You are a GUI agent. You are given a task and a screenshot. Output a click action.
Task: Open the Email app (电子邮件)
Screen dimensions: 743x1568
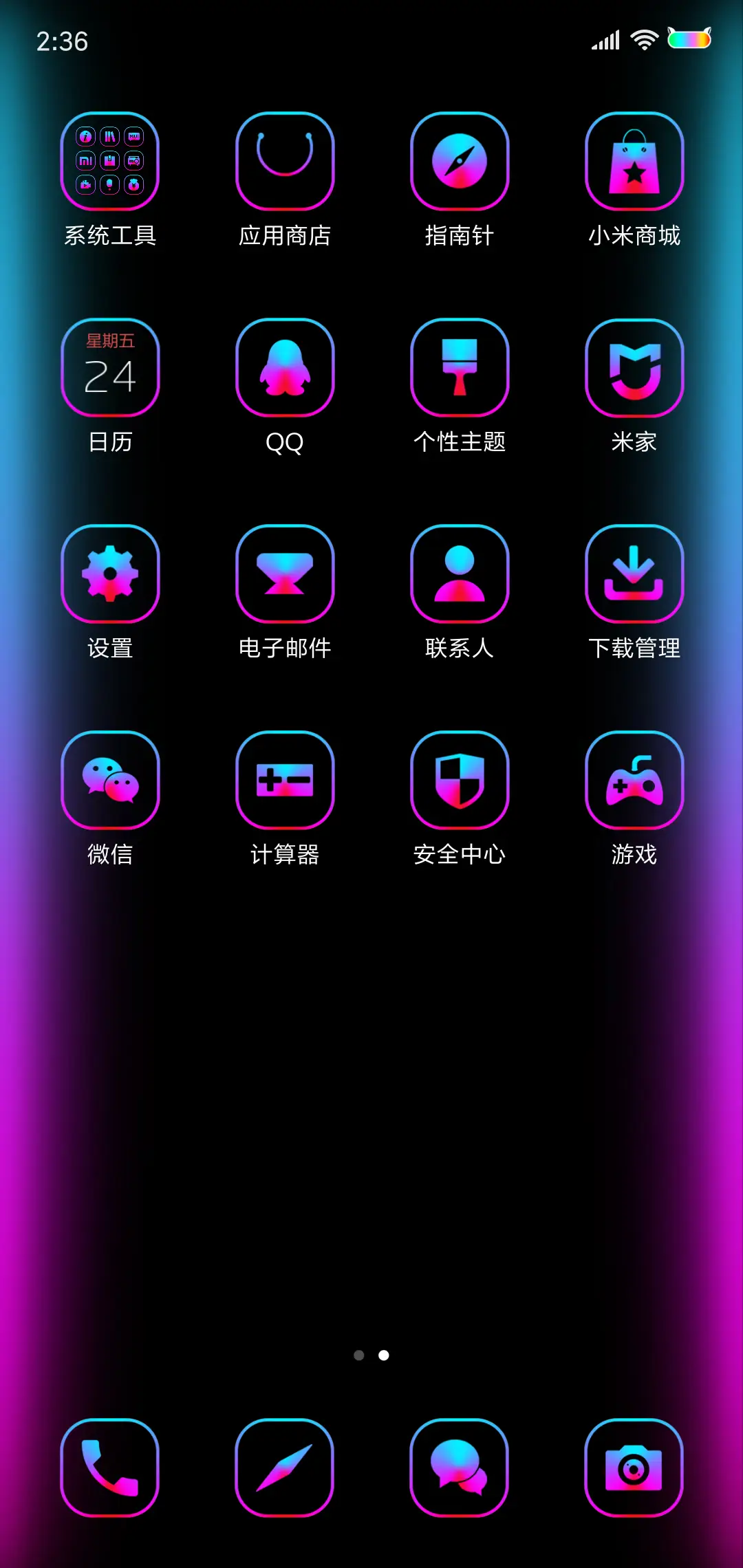click(285, 573)
